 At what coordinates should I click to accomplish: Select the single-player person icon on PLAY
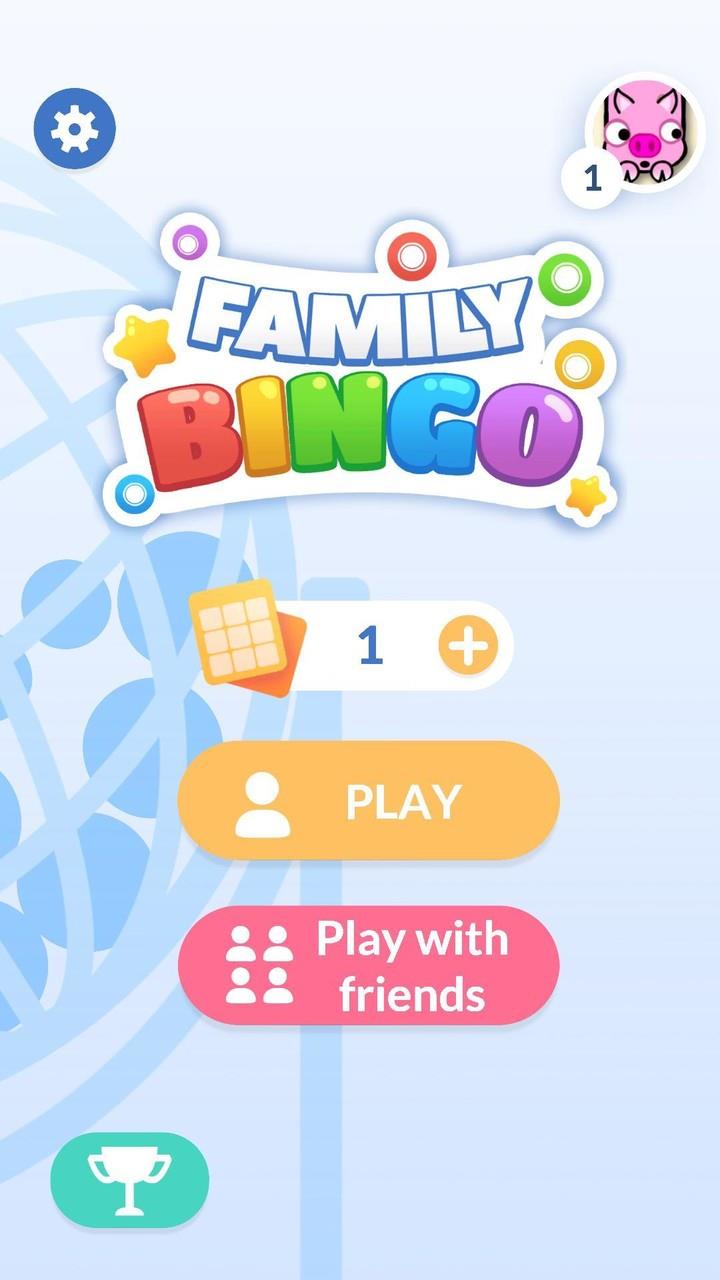coord(263,800)
